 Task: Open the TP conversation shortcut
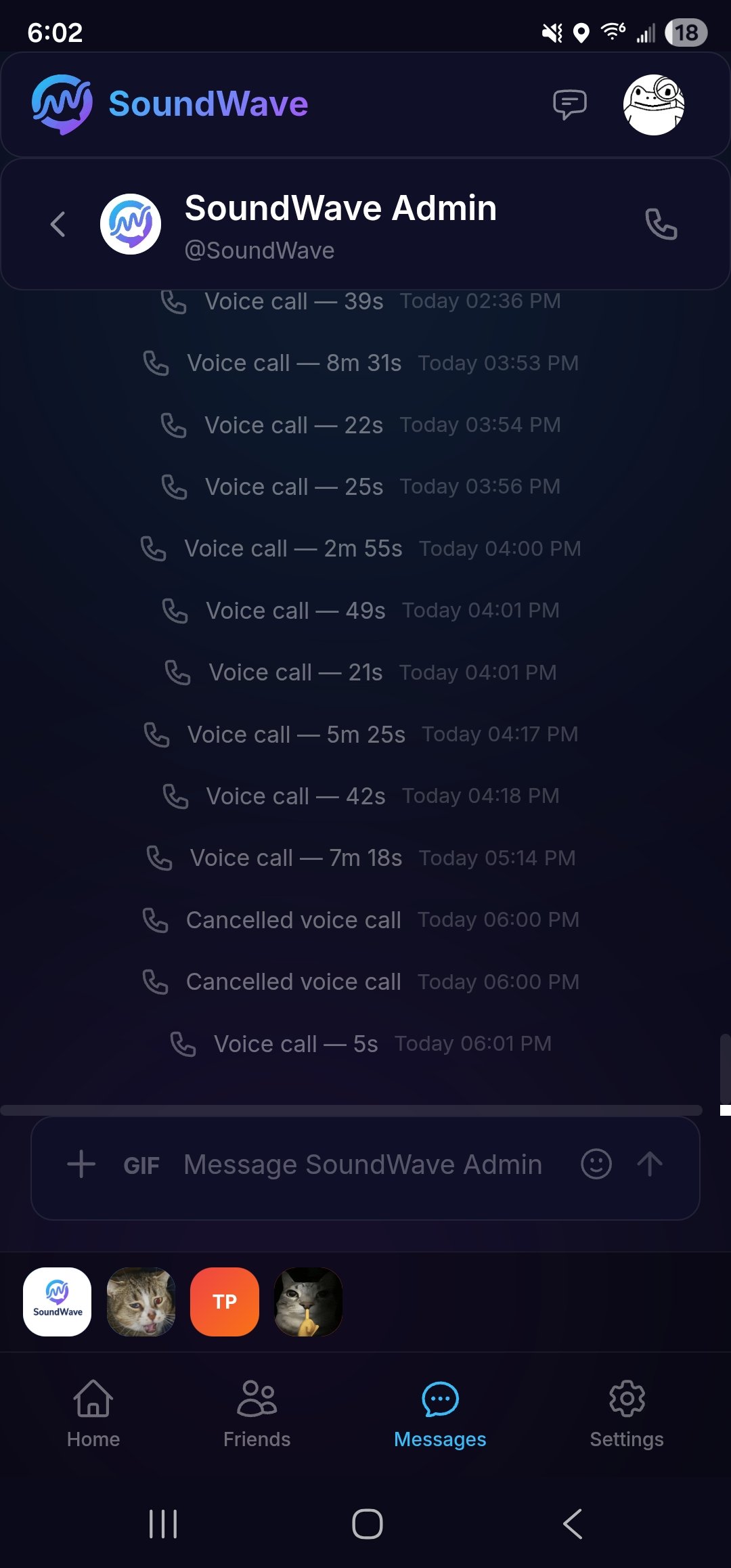click(x=225, y=1301)
